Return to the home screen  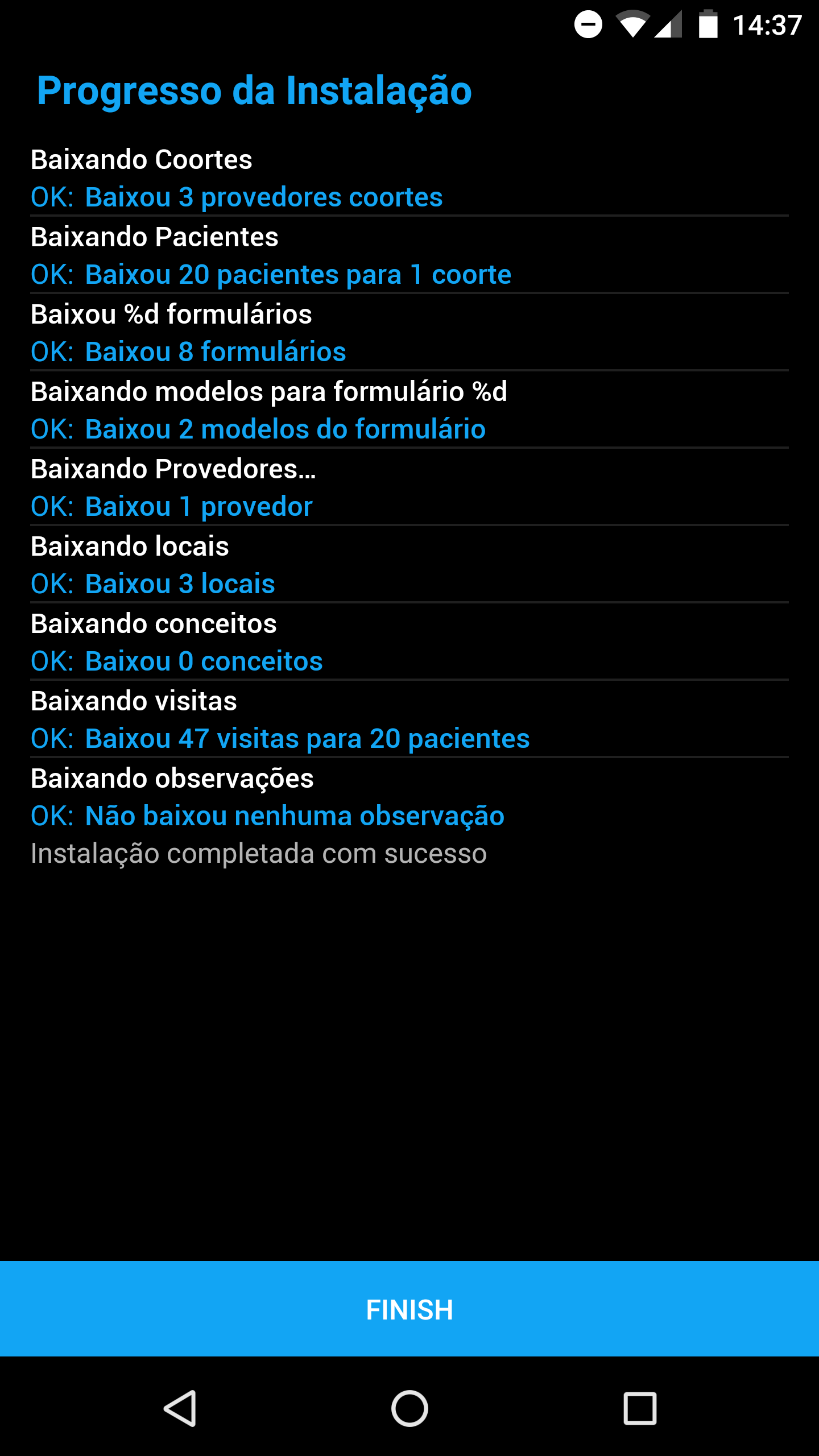pyautogui.click(x=409, y=1408)
